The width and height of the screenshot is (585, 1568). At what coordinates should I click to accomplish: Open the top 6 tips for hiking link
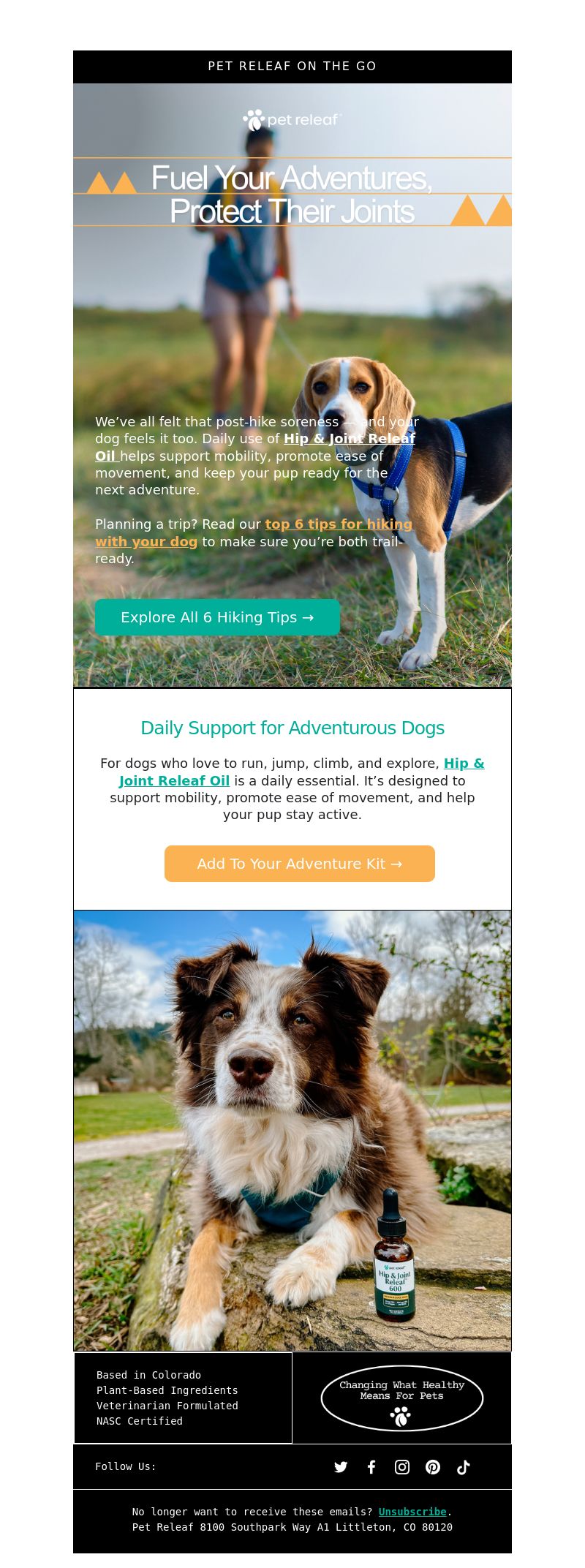(x=338, y=524)
